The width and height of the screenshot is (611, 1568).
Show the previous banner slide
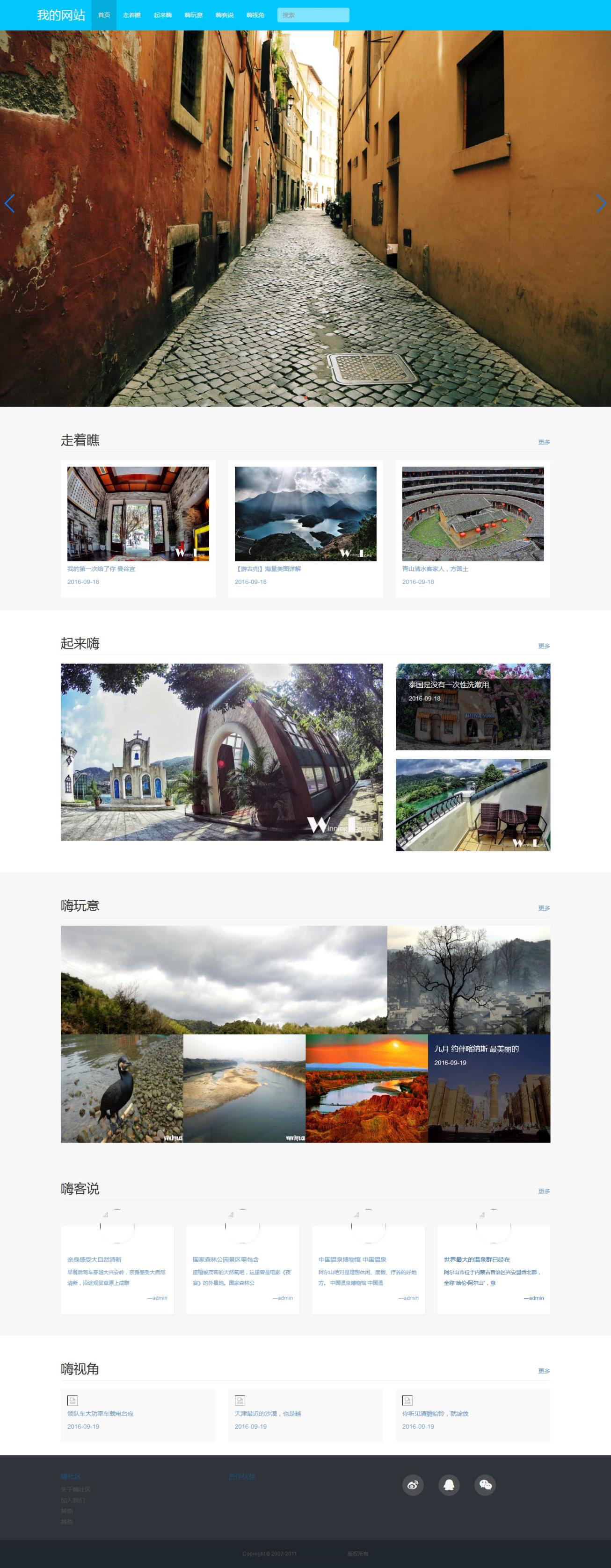(x=9, y=203)
